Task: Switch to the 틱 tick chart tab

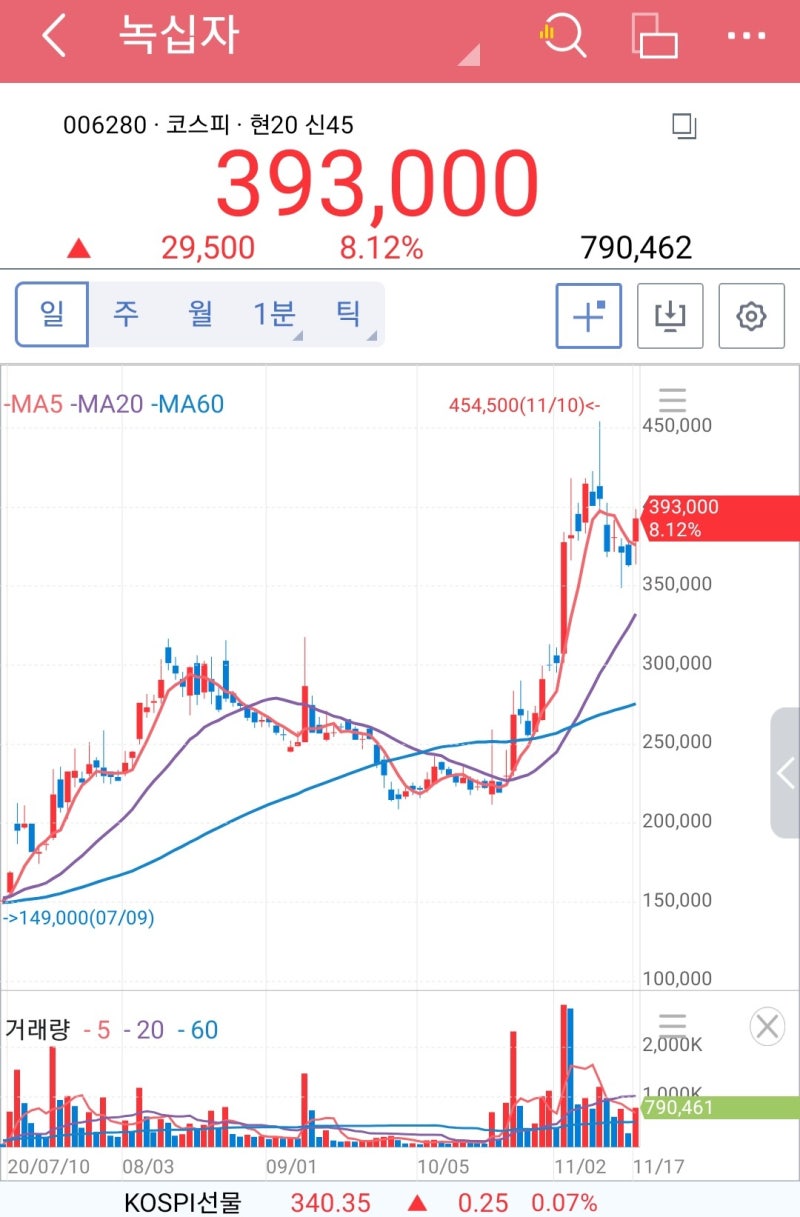Action: (348, 312)
